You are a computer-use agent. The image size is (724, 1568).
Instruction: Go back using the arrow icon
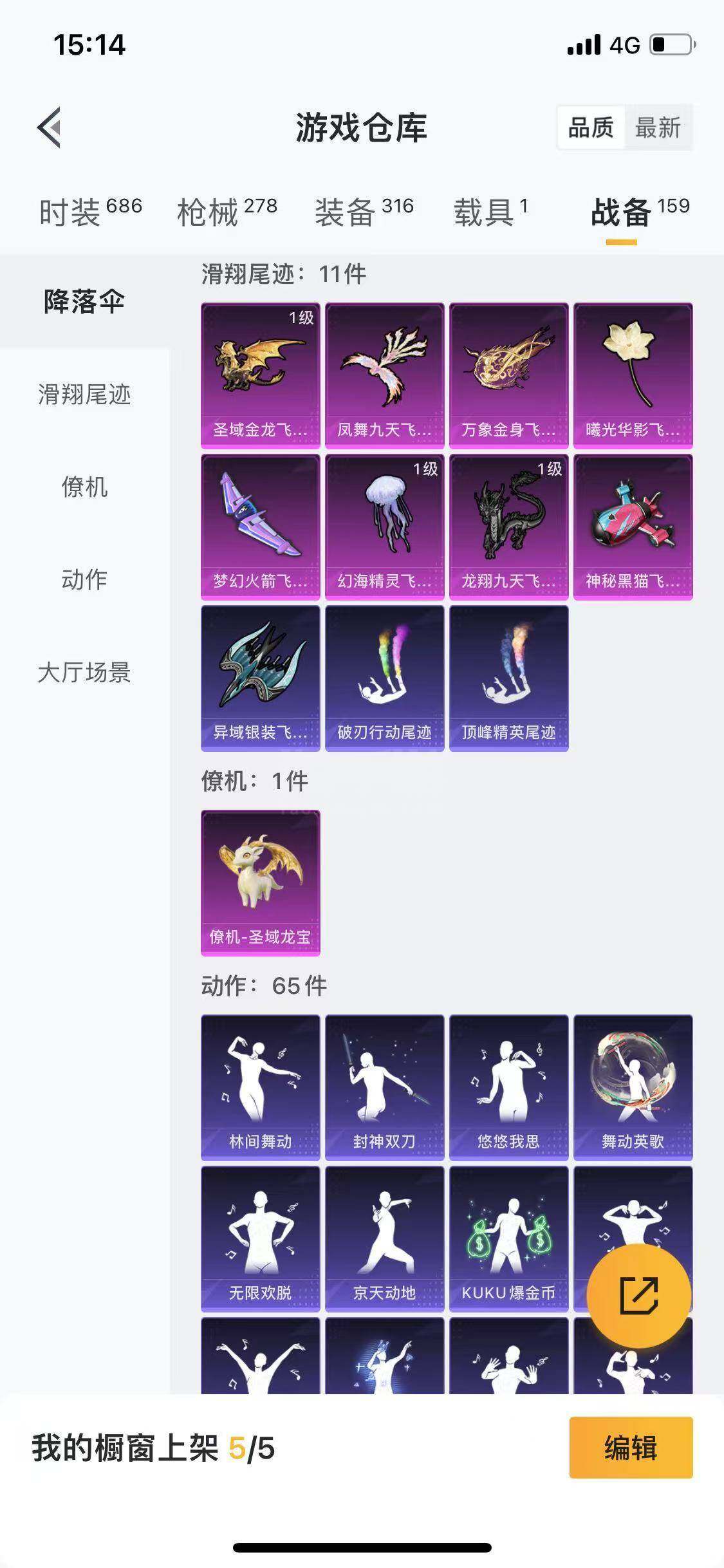[50, 127]
